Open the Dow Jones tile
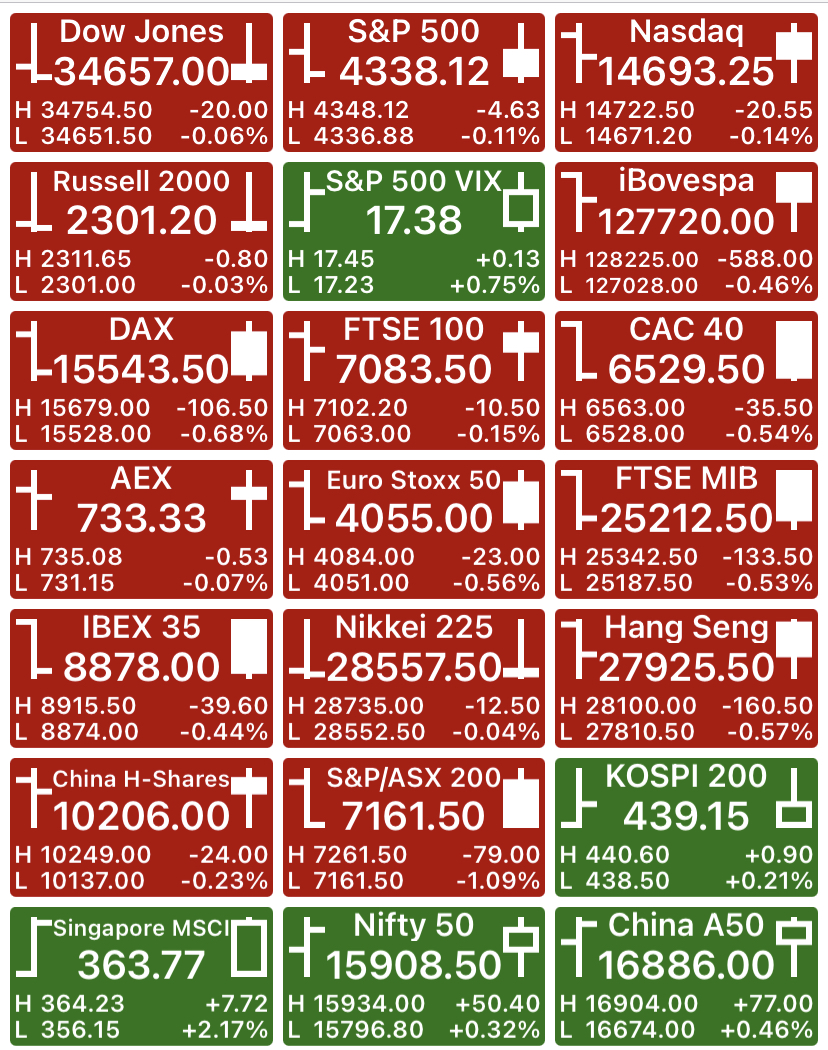Screen dimensions: 828x1050 (x=141, y=82)
